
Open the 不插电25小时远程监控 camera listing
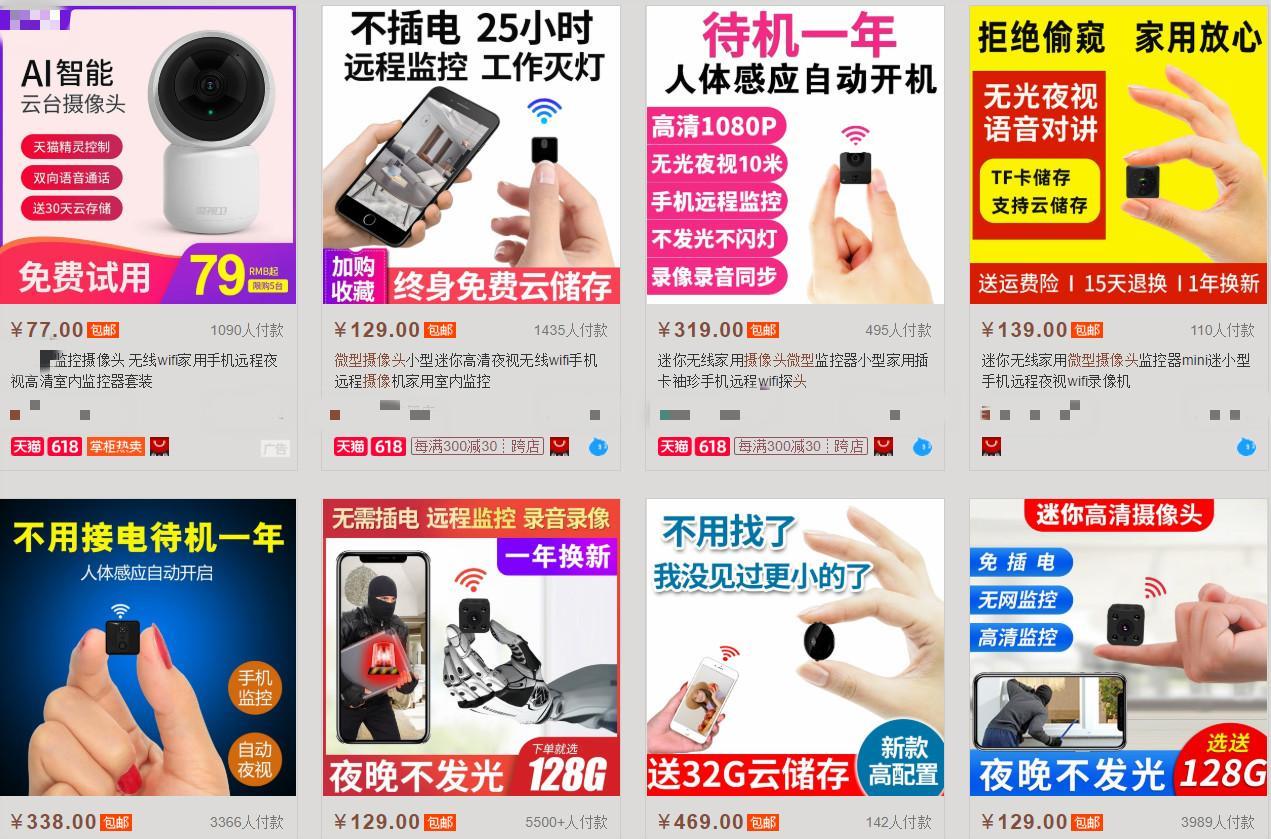click(471, 155)
